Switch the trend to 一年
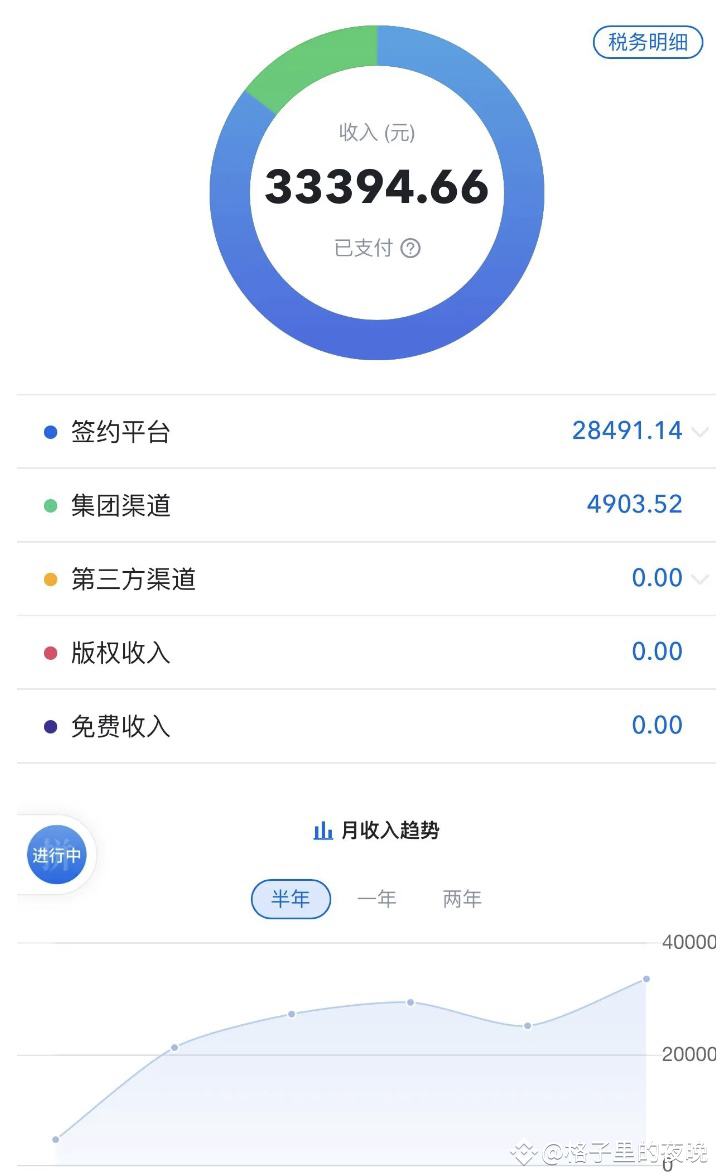 click(377, 899)
